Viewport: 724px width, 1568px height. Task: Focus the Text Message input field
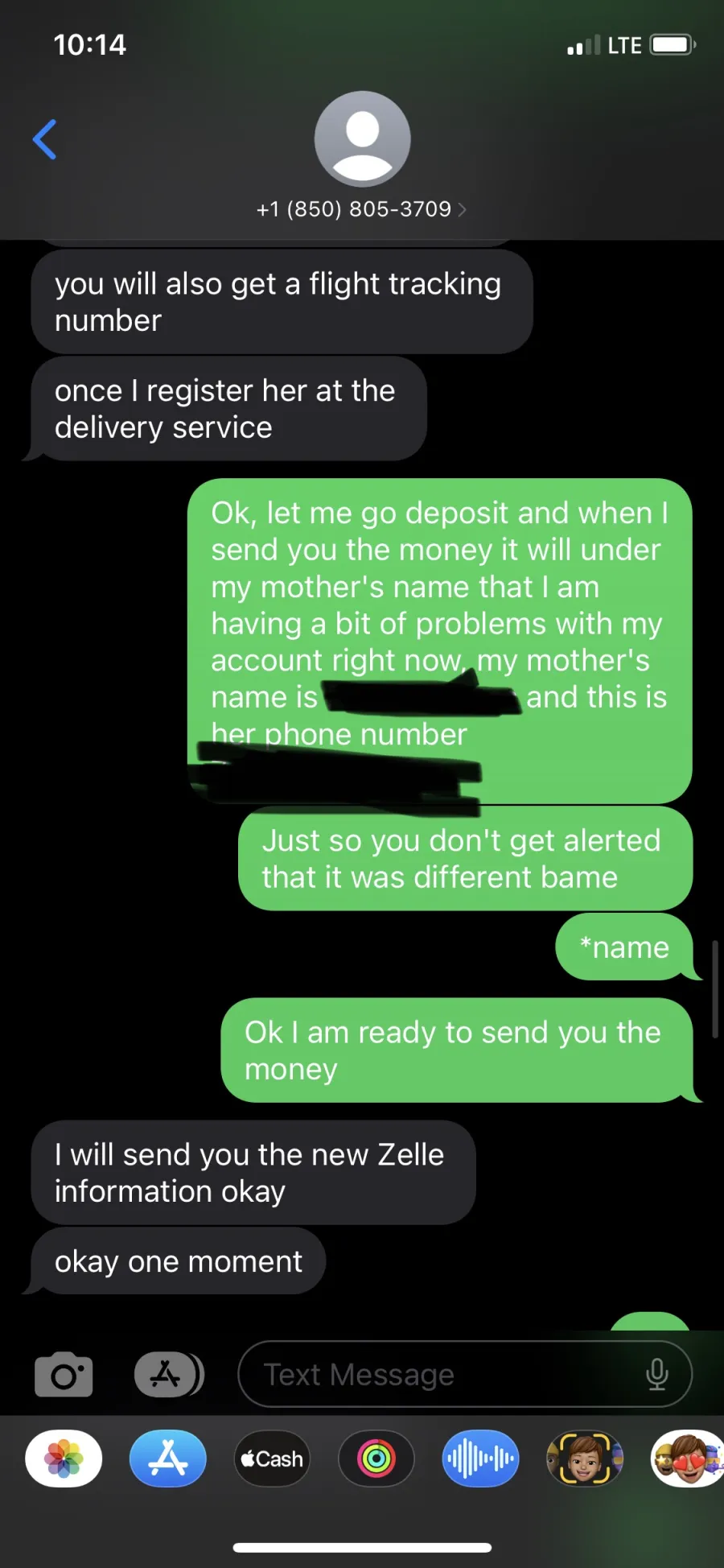click(465, 1374)
